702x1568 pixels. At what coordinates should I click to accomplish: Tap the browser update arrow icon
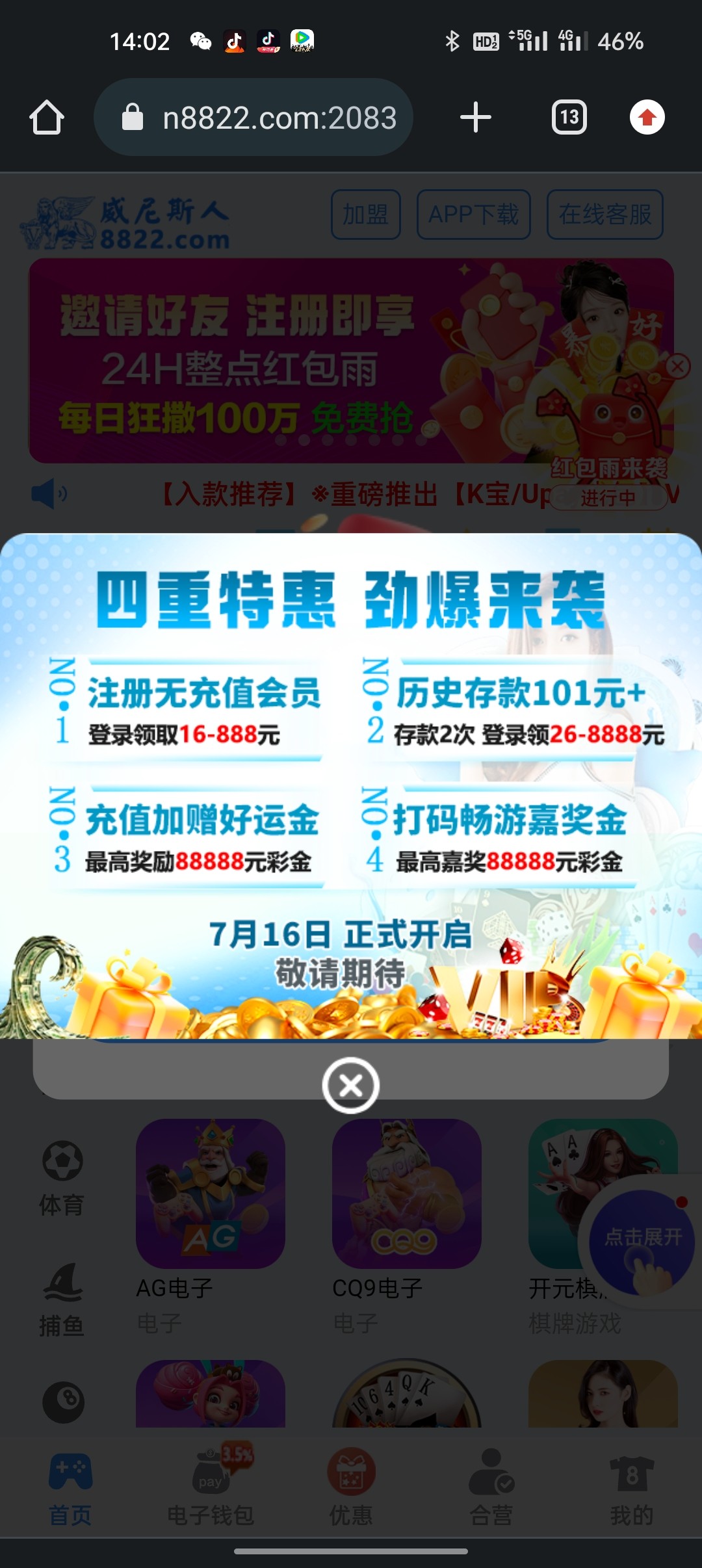click(x=647, y=118)
